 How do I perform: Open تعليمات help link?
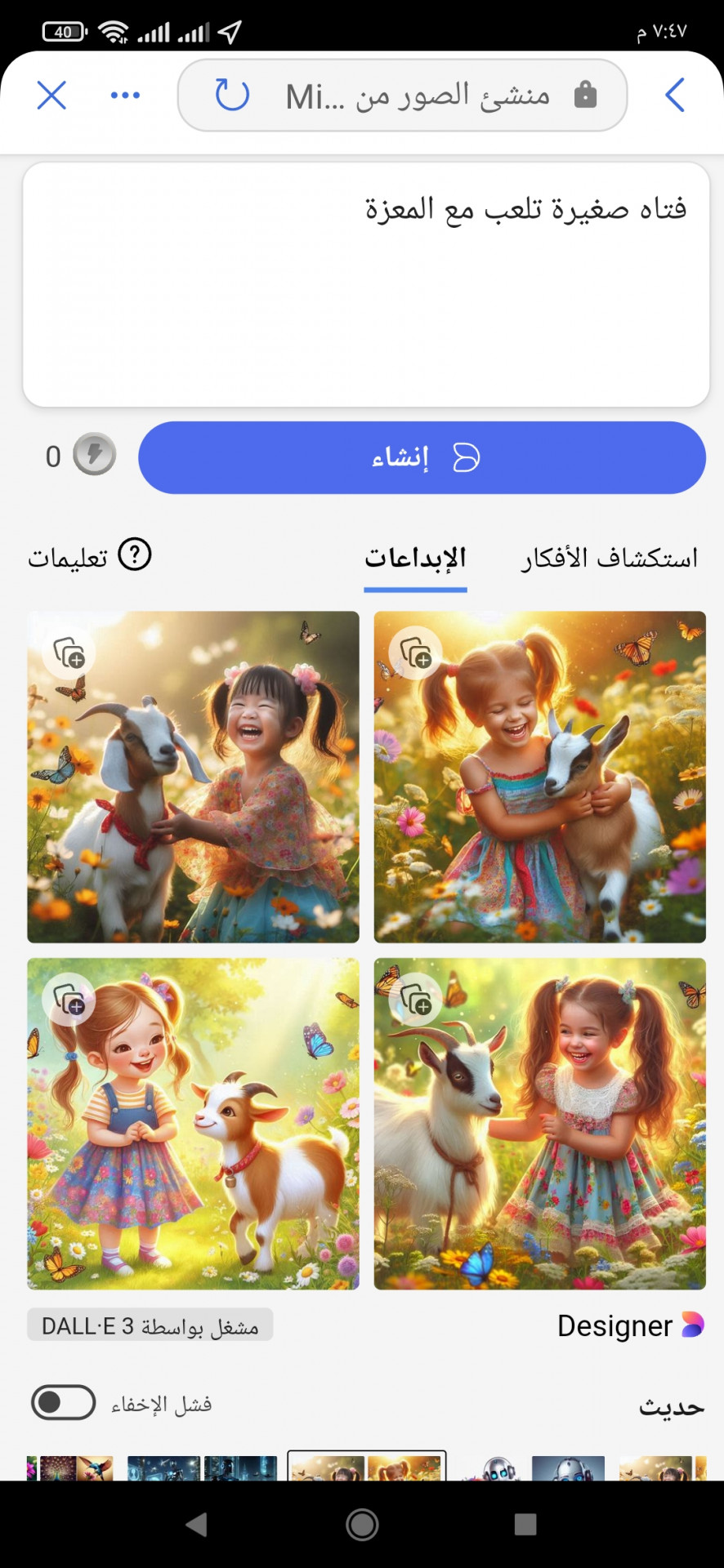[88, 557]
